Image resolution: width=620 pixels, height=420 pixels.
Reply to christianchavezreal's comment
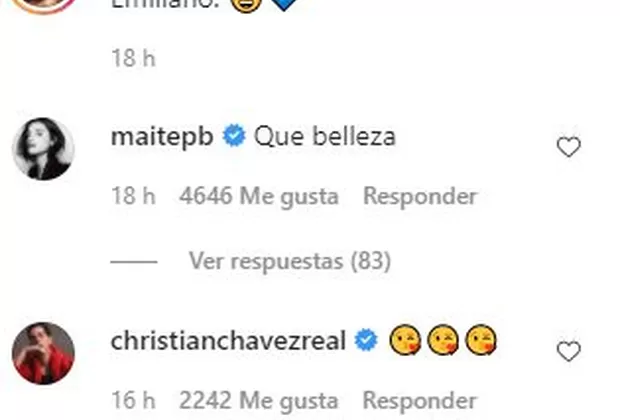420,401
